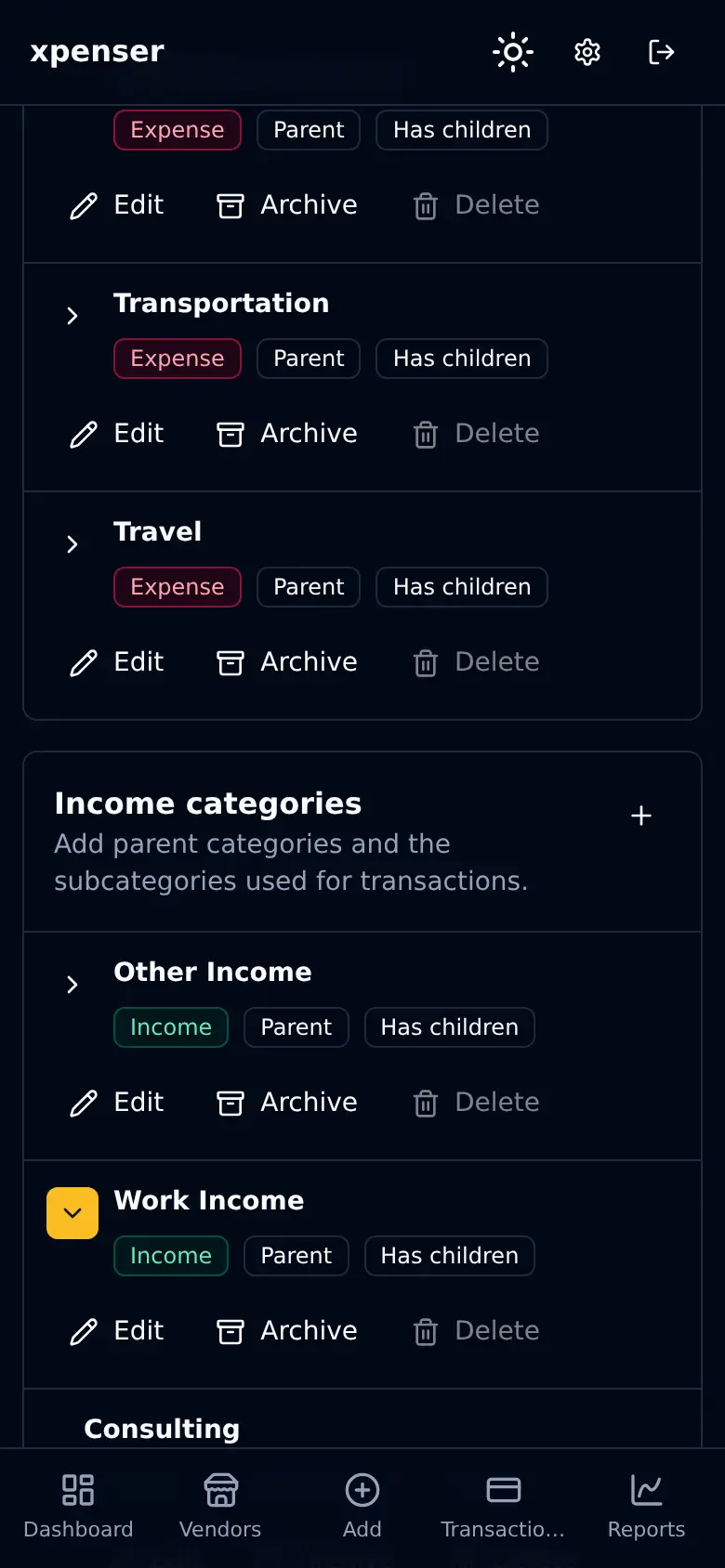This screenshot has width=725, height=1568.
Task: Go to the Dashboard tab
Action: coord(78,1507)
